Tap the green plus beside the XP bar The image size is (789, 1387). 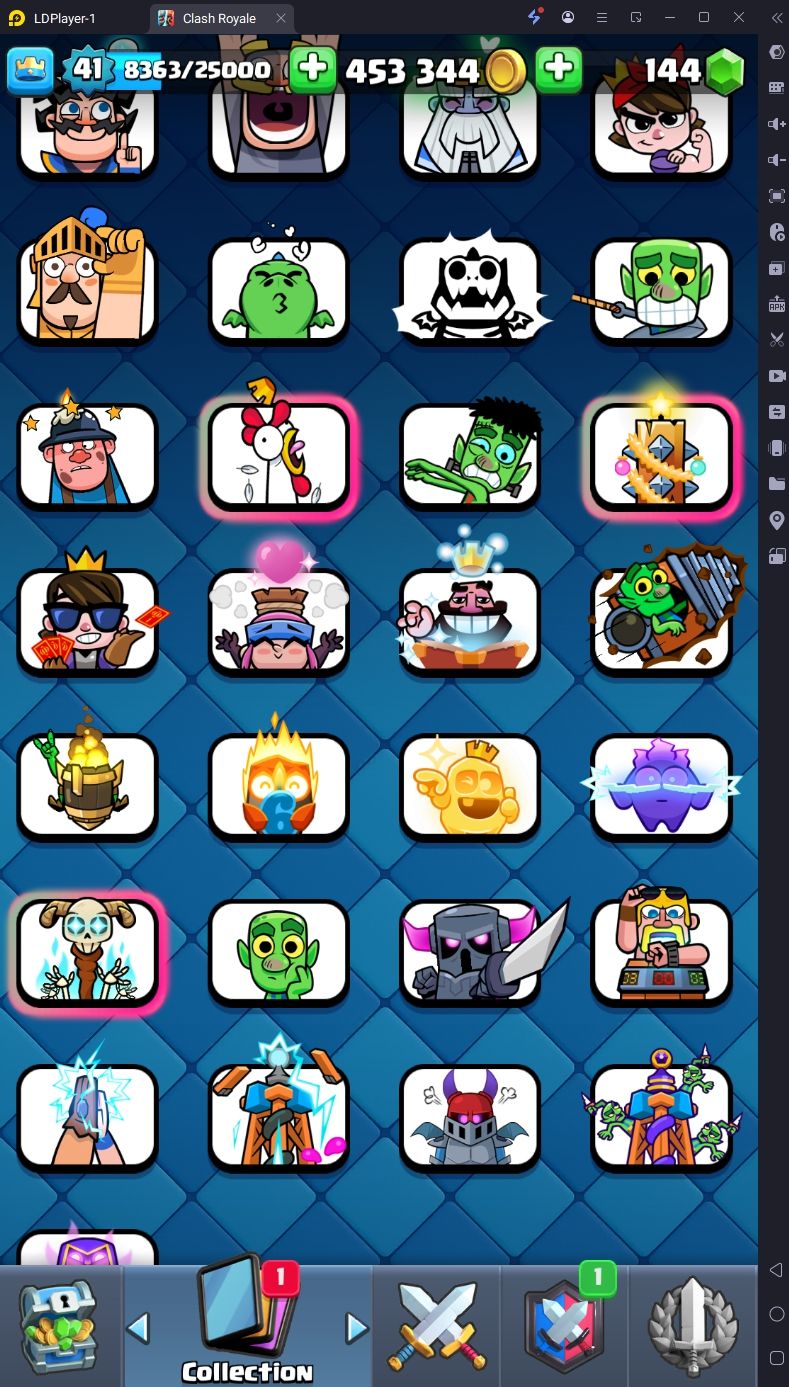[313, 69]
